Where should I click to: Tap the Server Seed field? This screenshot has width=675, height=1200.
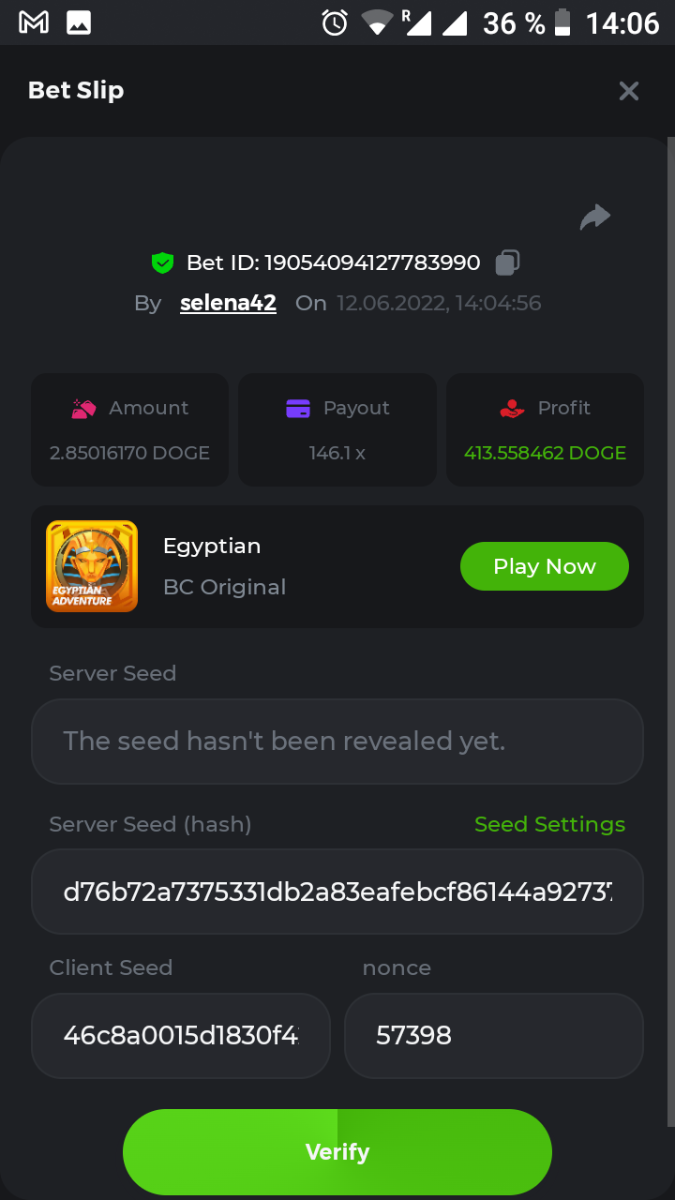coord(337,741)
